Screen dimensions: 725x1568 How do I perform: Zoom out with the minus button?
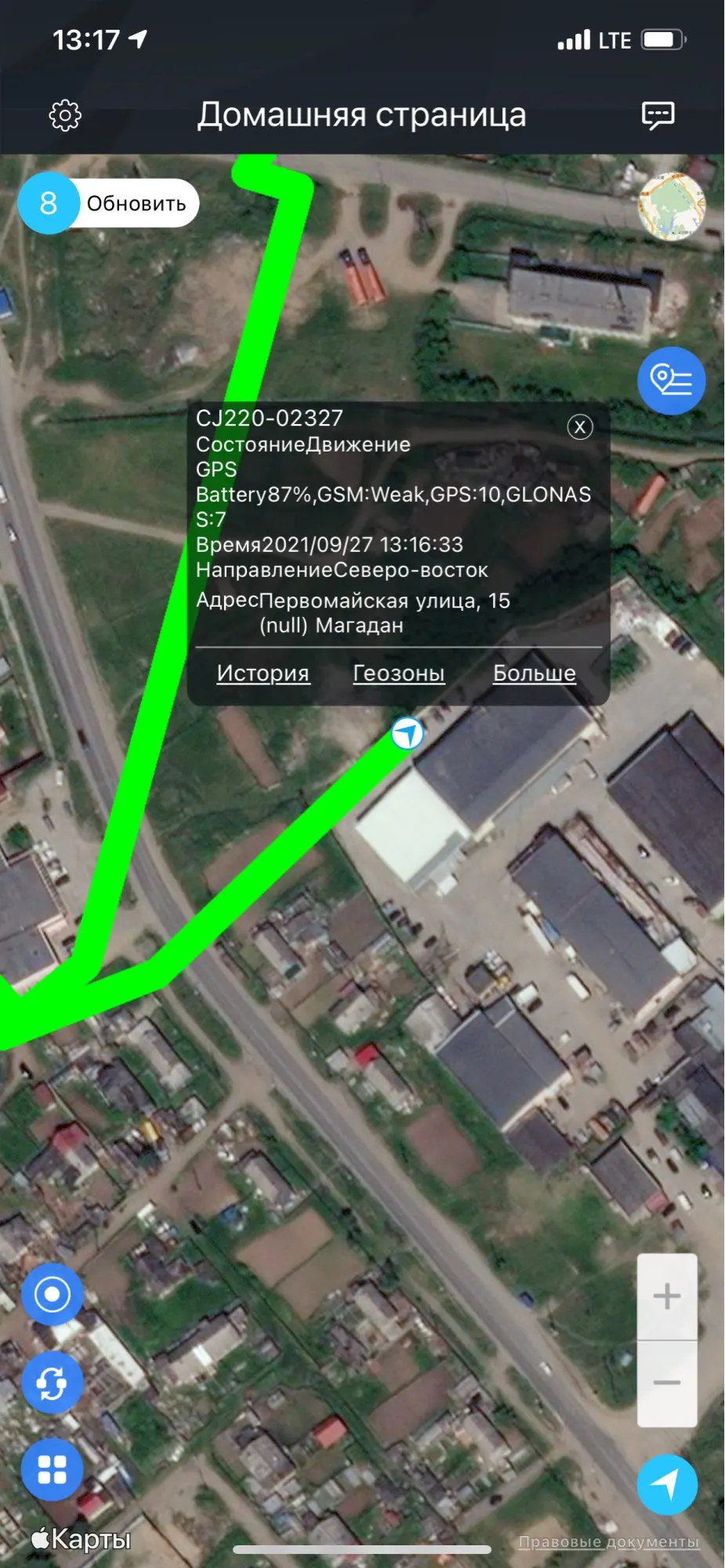[x=667, y=1383]
